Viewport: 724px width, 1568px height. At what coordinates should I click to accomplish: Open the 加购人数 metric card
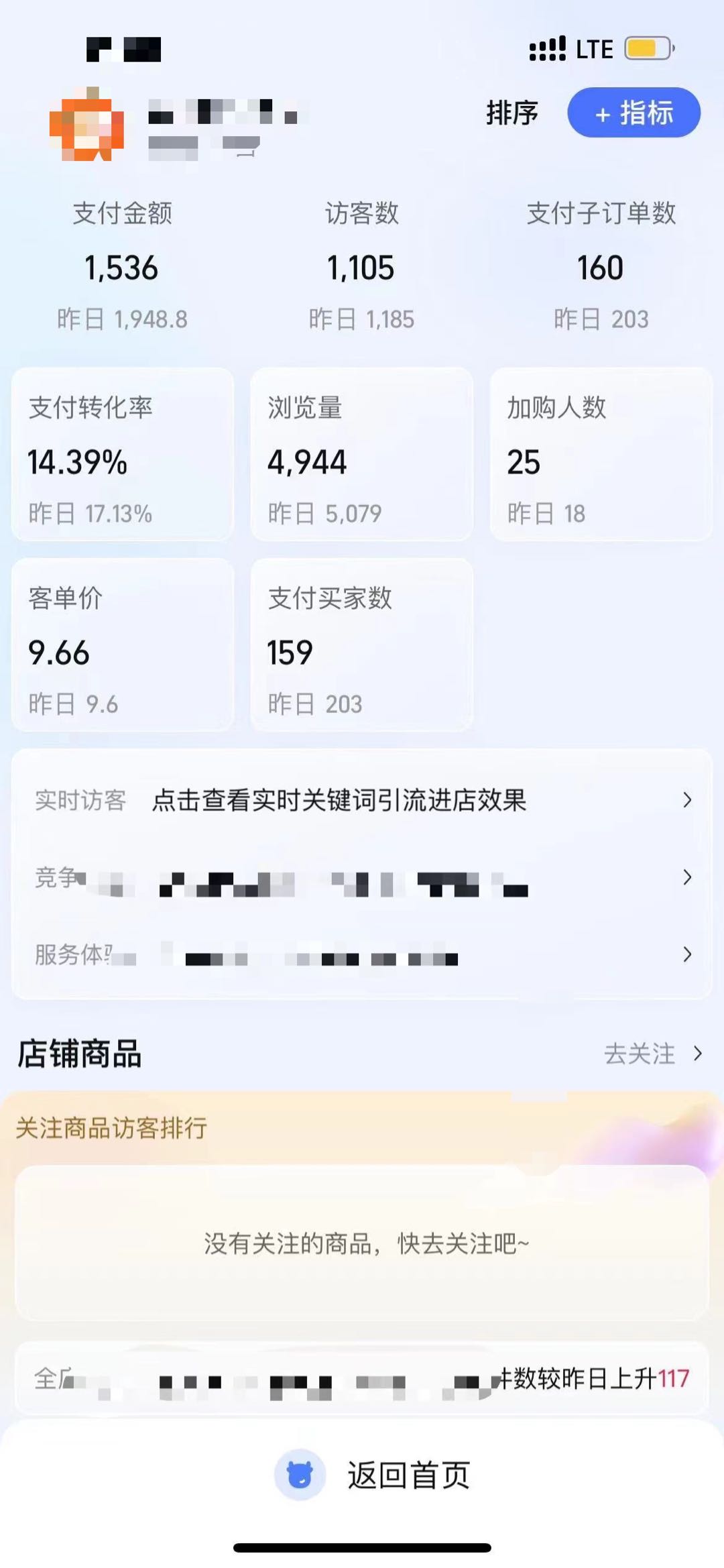[600, 455]
